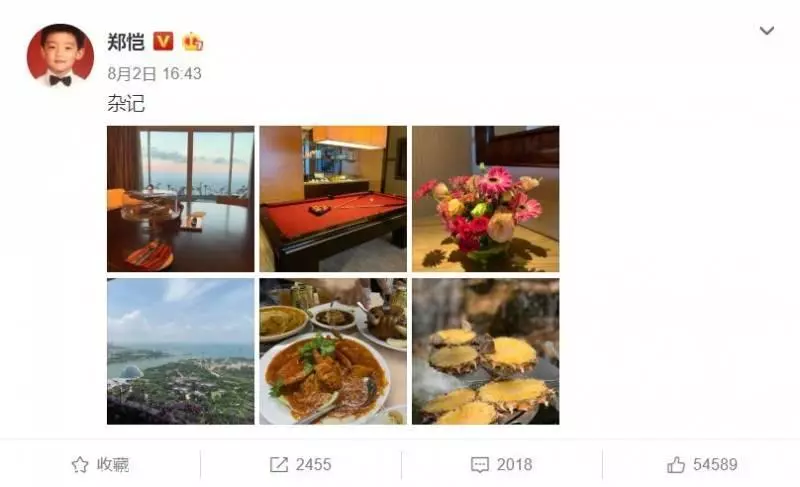This screenshot has height=487, width=800.
Task: Open comments showing 2018
Action: (501, 465)
